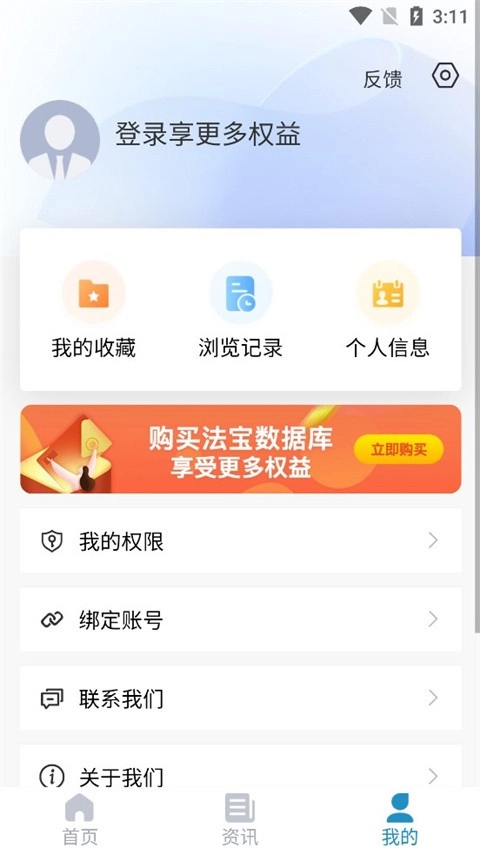This screenshot has width=480, height=854.
Task: View 浏览记录 browsing history
Action: pyautogui.click(x=240, y=310)
